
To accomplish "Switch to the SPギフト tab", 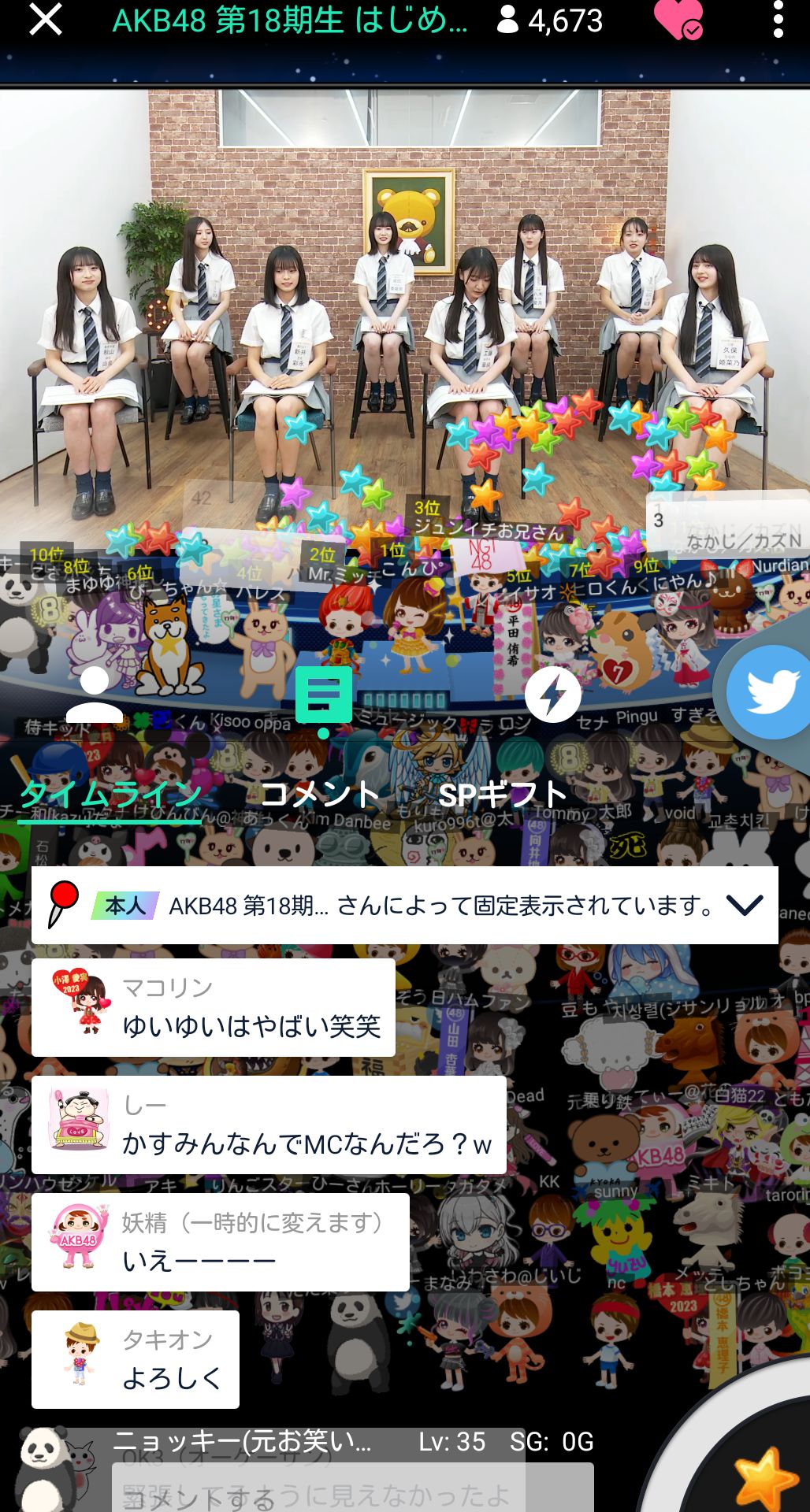I will [502, 795].
